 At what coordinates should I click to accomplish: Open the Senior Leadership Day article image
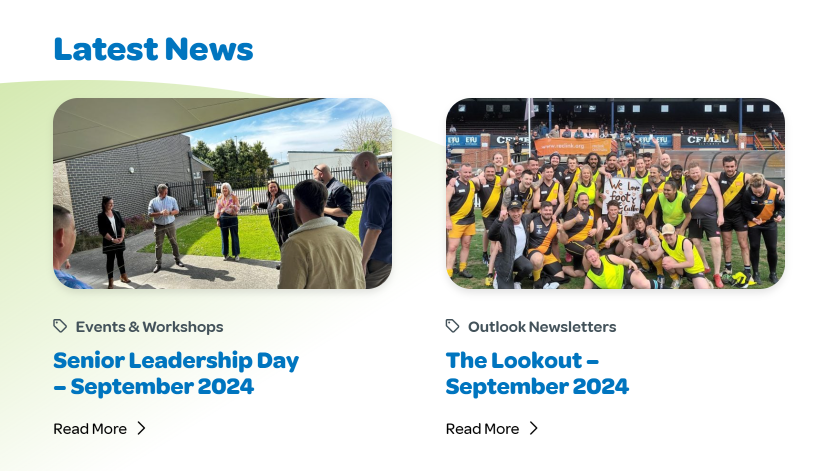point(222,193)
